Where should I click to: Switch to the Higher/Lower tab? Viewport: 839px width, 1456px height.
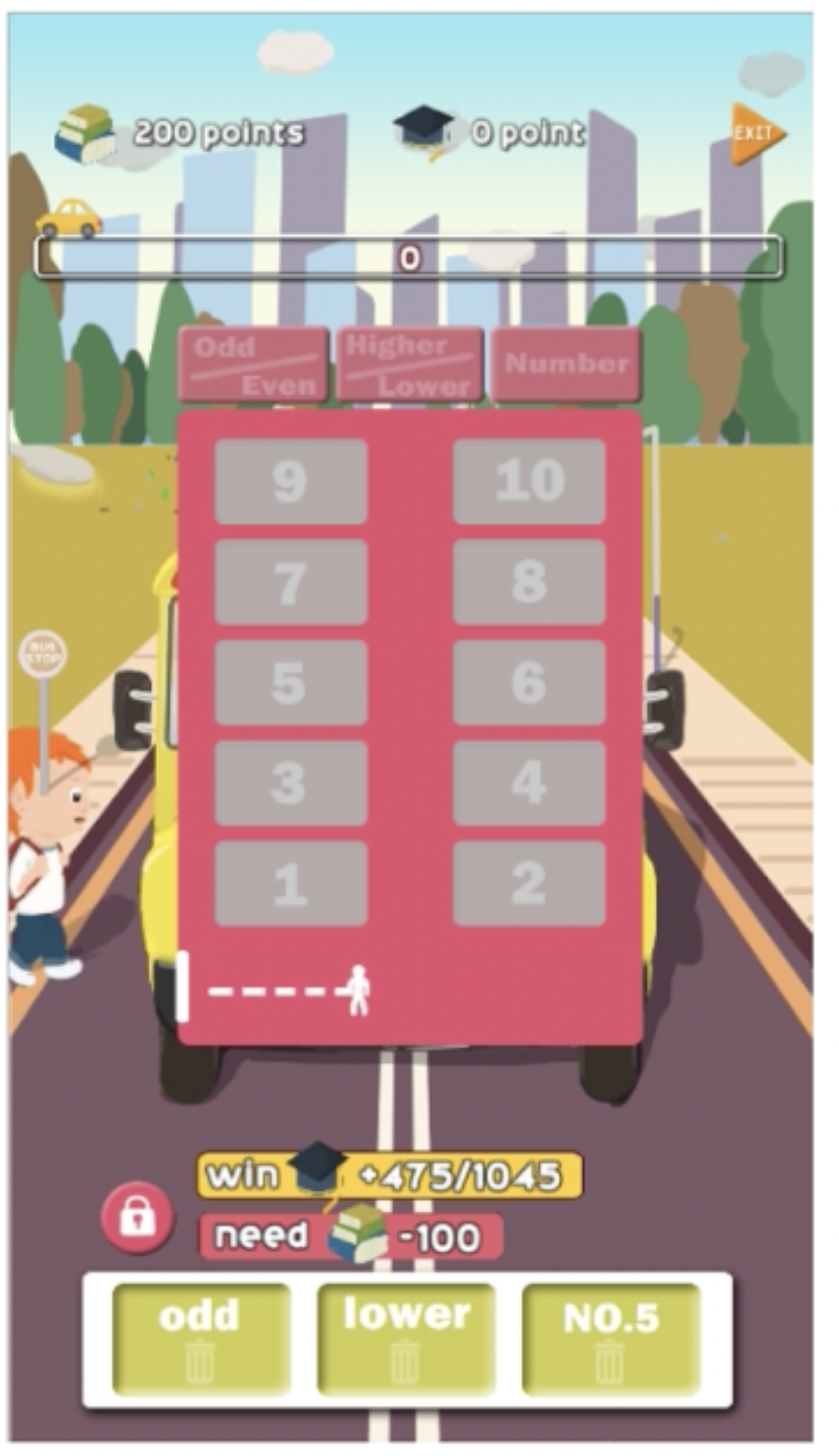(410, 364)
